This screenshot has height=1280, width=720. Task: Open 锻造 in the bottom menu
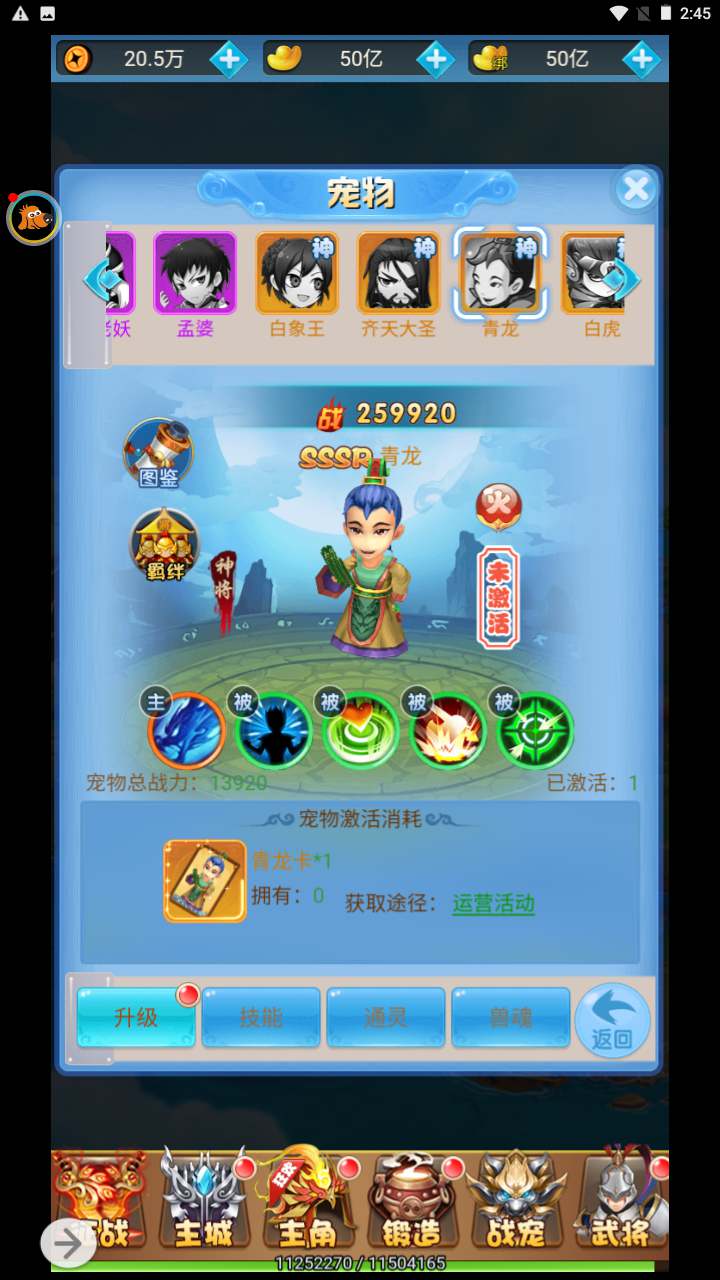tap(411, 1205)
